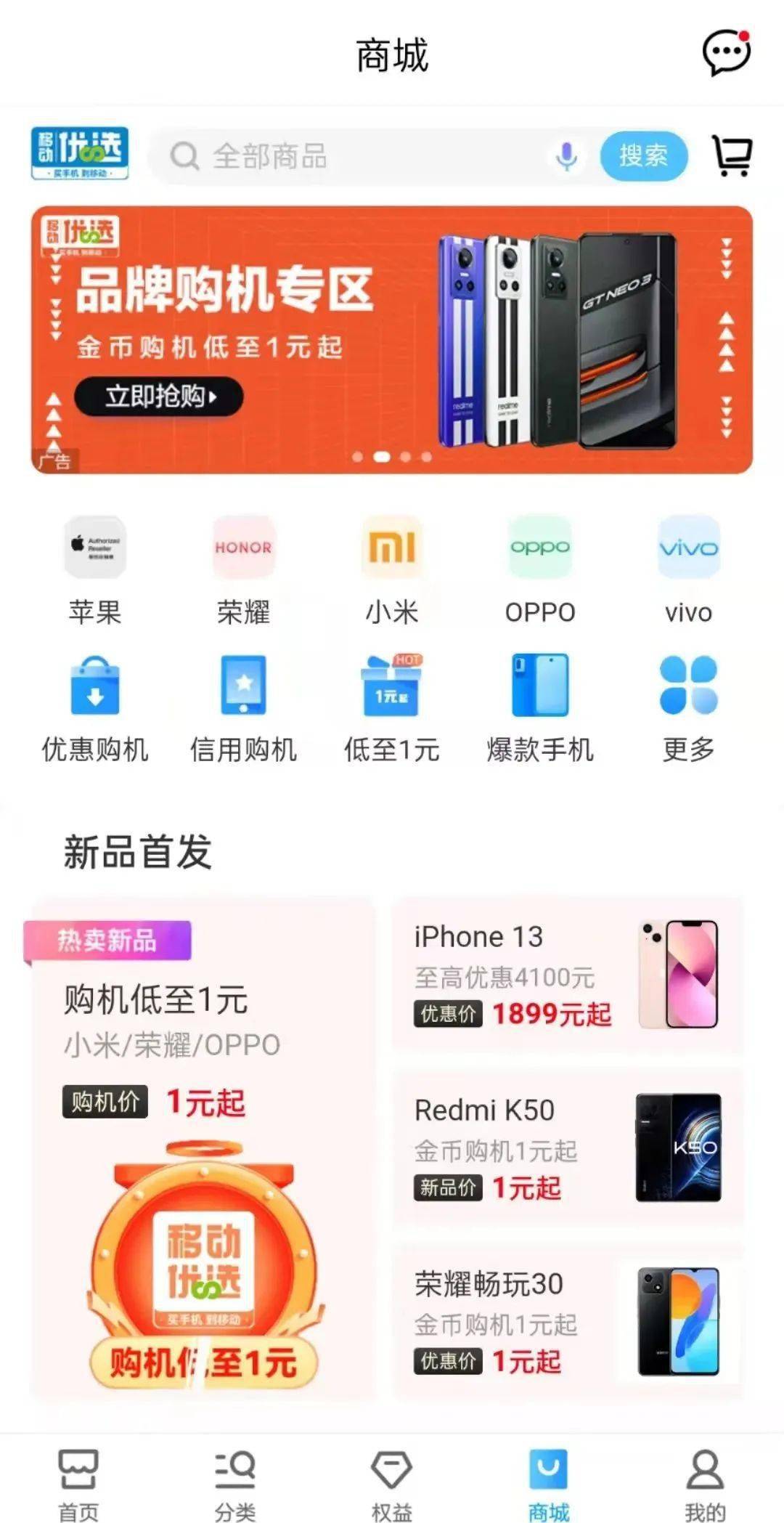
Task: Tap 立即抢购 on the banner
Action: click(161, 397)
